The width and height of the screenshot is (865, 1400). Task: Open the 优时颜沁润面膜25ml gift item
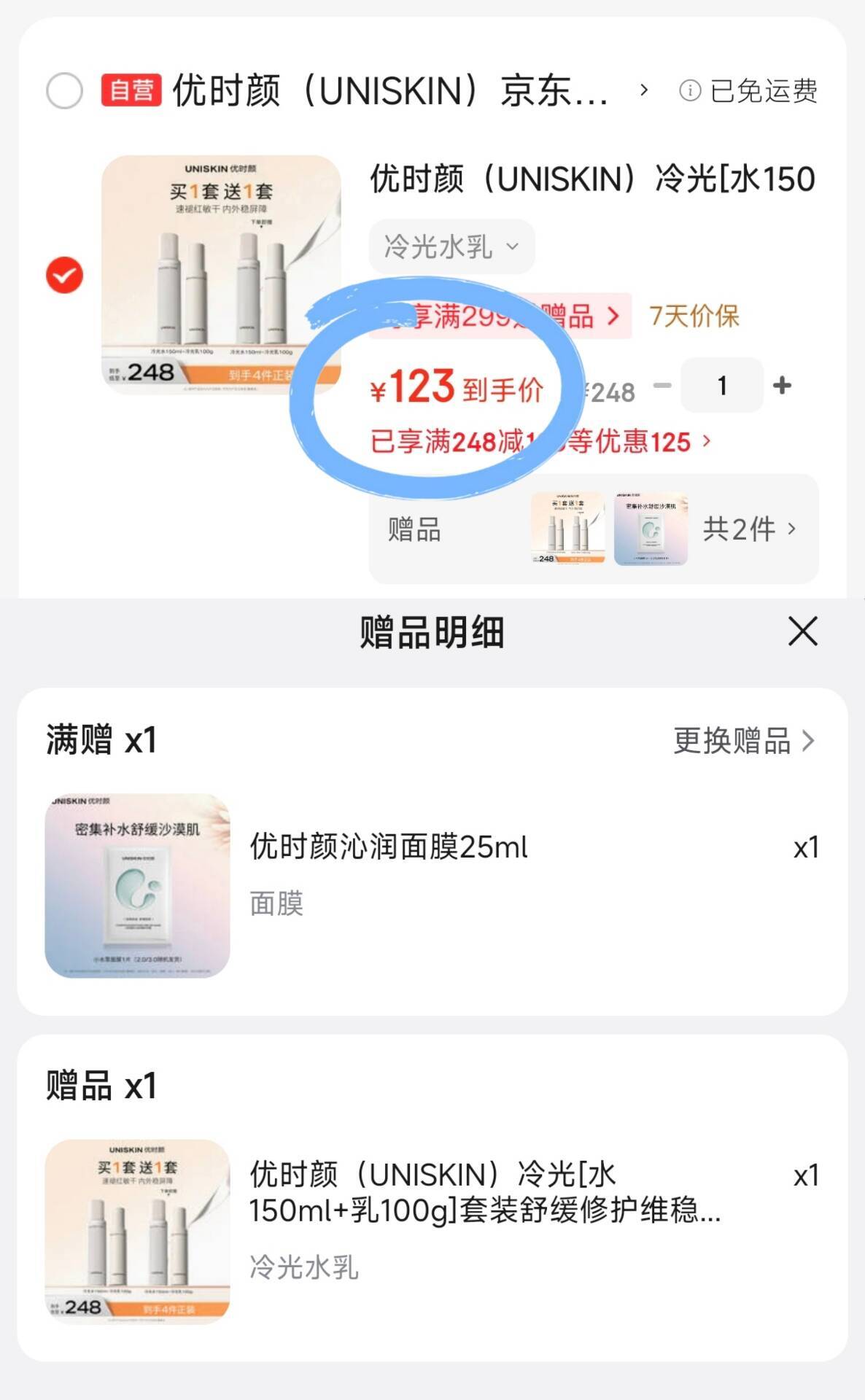click(x=389, y=847)
